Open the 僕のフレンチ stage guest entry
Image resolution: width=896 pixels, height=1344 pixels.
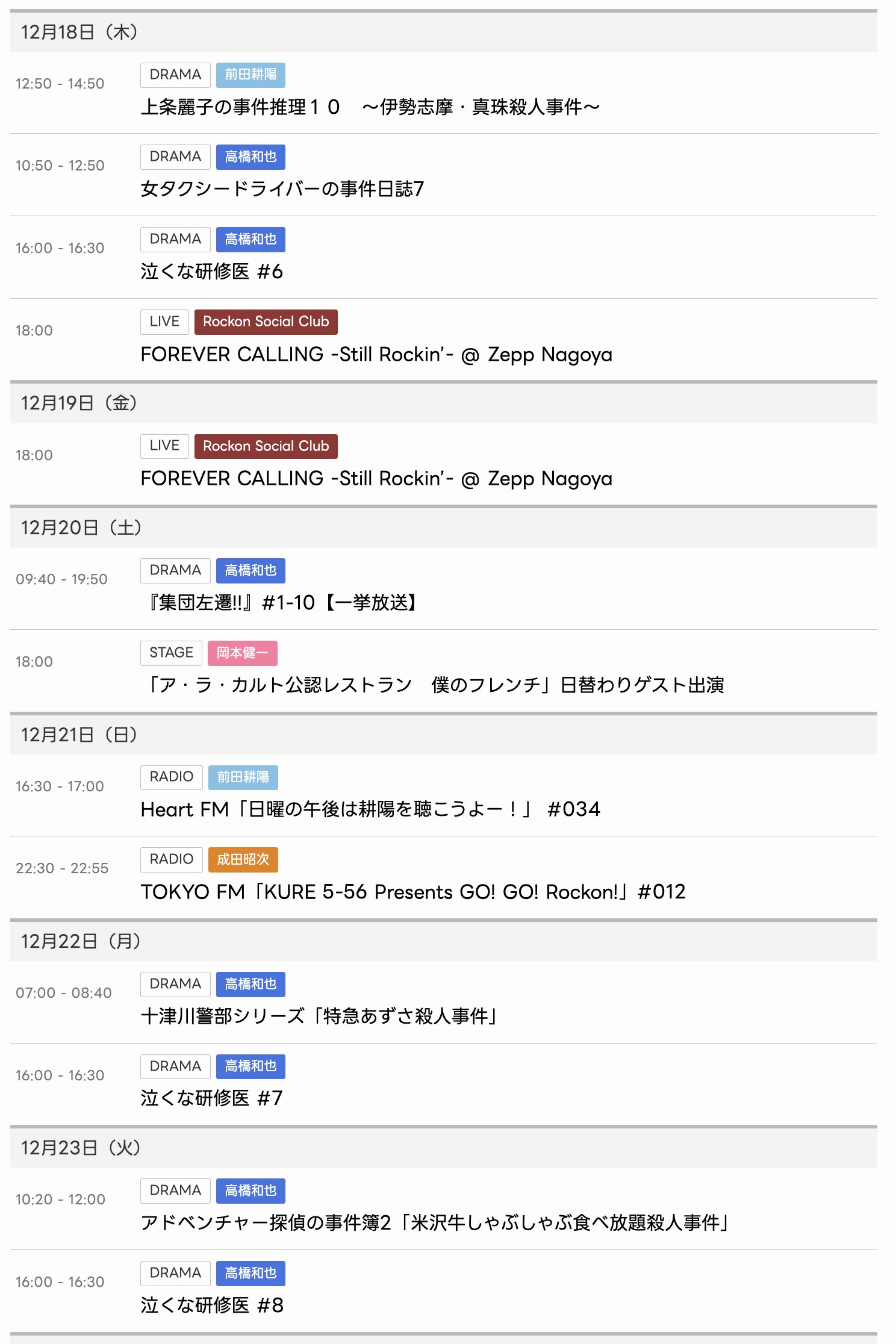[x=432, y=685]
